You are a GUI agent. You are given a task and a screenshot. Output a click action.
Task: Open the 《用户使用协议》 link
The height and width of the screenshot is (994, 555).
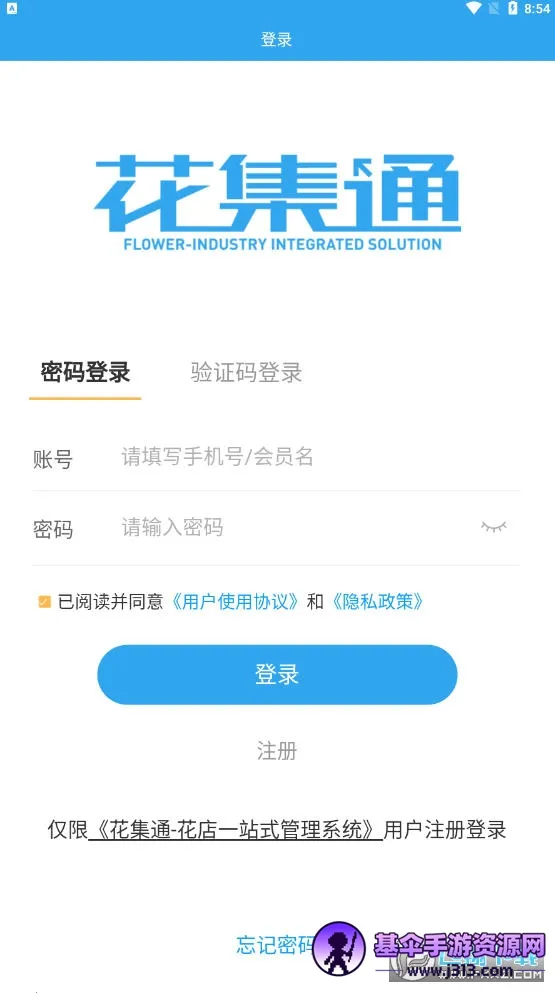pyautogui.click(x=235, y=602)
